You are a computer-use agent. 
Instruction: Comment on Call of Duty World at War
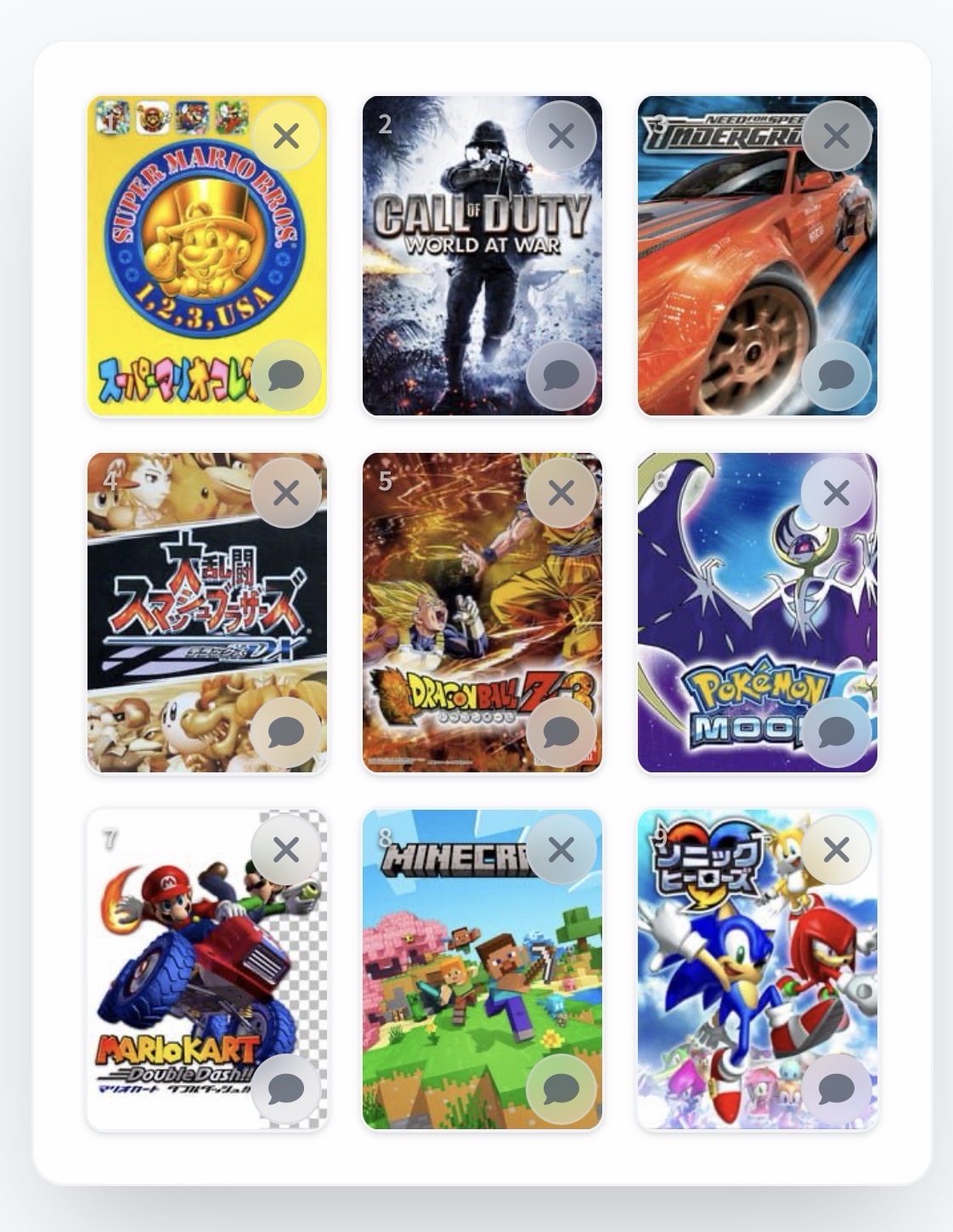[561, 375]
